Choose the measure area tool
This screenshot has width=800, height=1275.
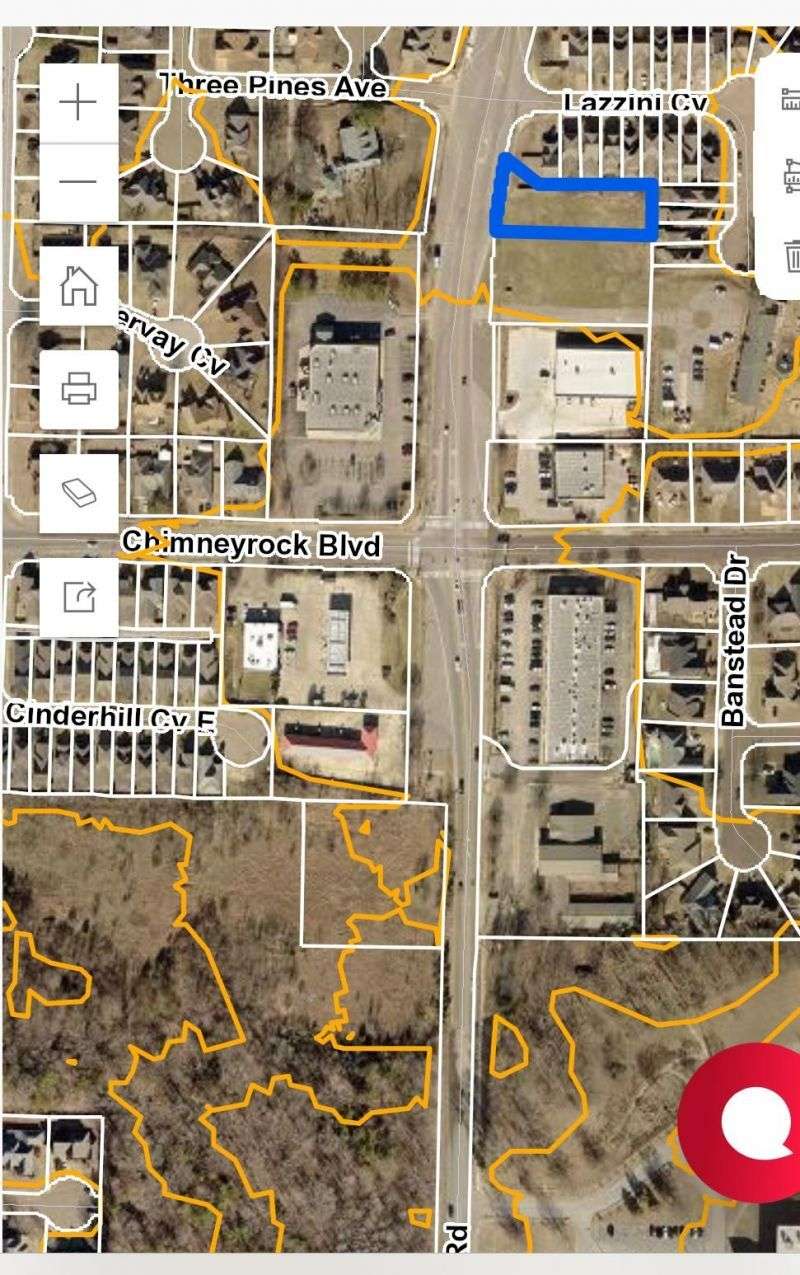coord(790,177)
